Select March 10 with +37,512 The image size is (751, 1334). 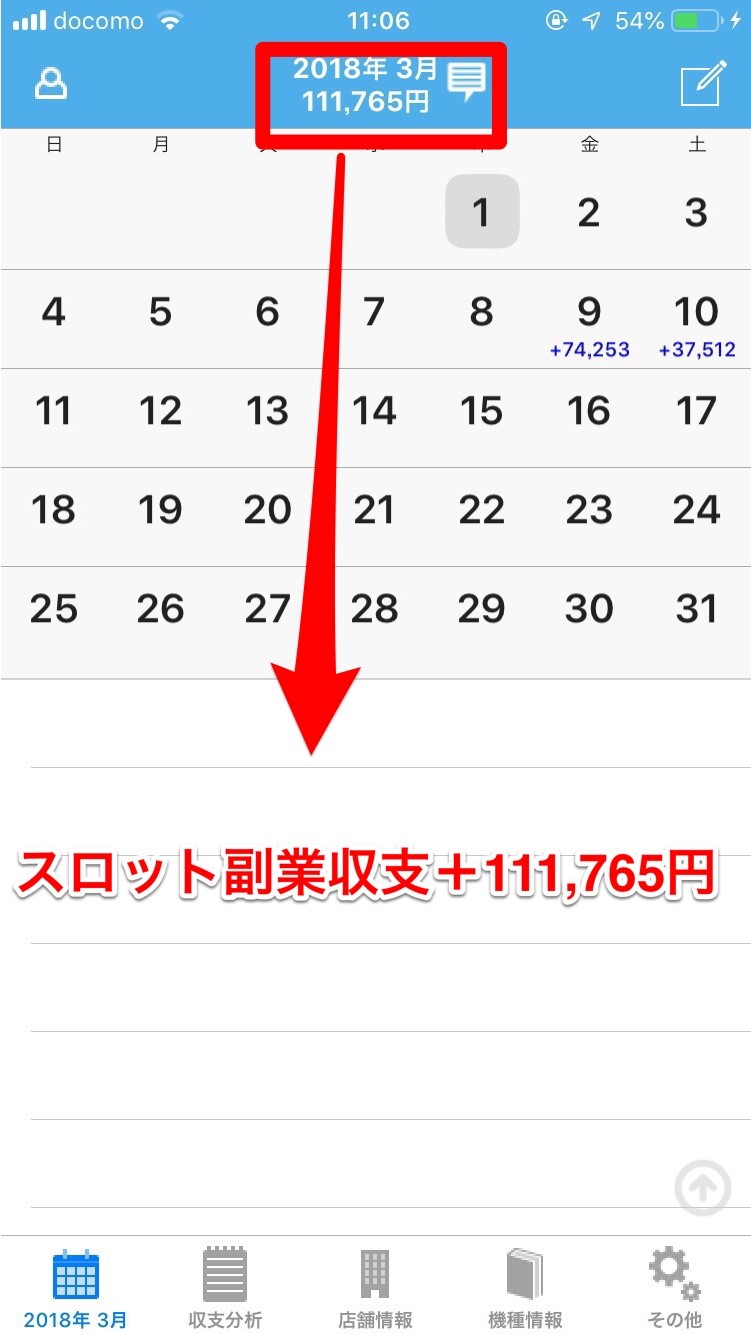696,324
